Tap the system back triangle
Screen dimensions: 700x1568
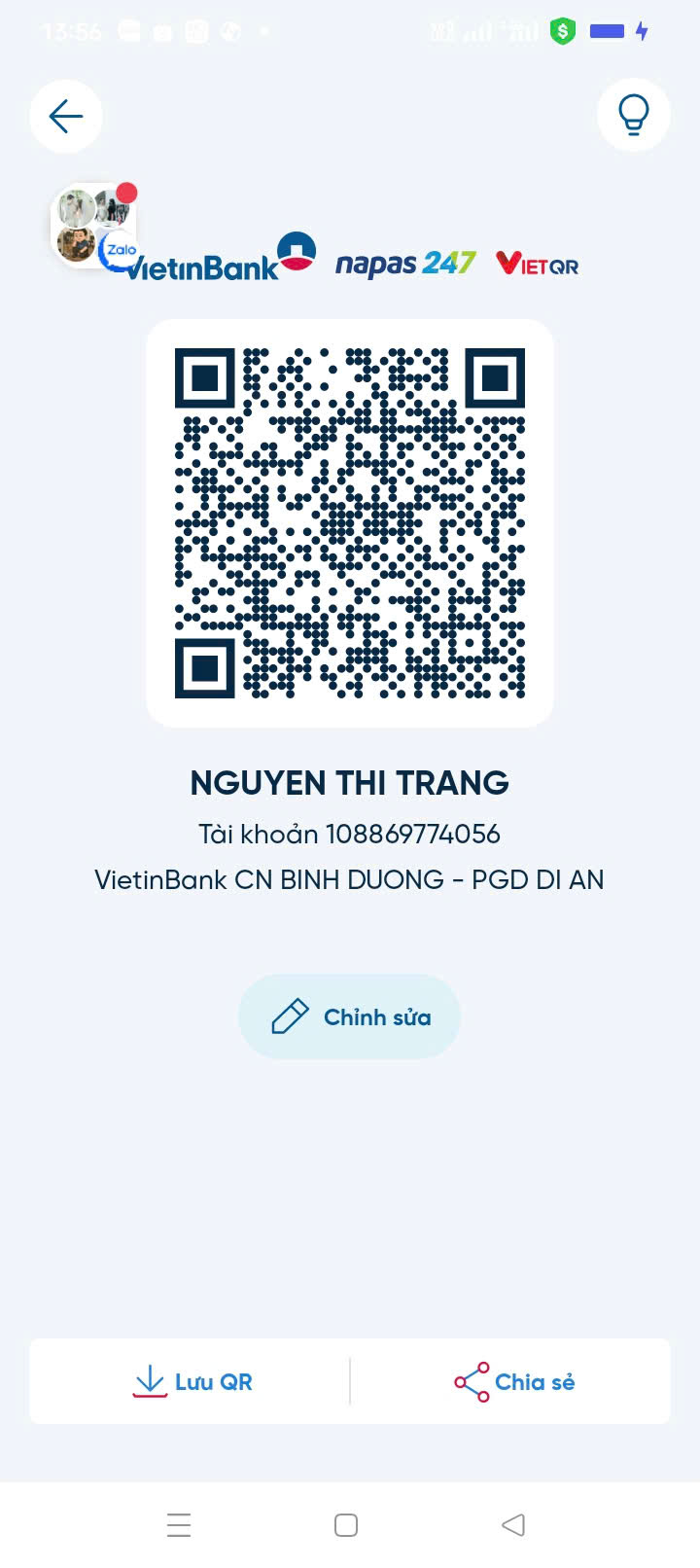[513, 1524]
